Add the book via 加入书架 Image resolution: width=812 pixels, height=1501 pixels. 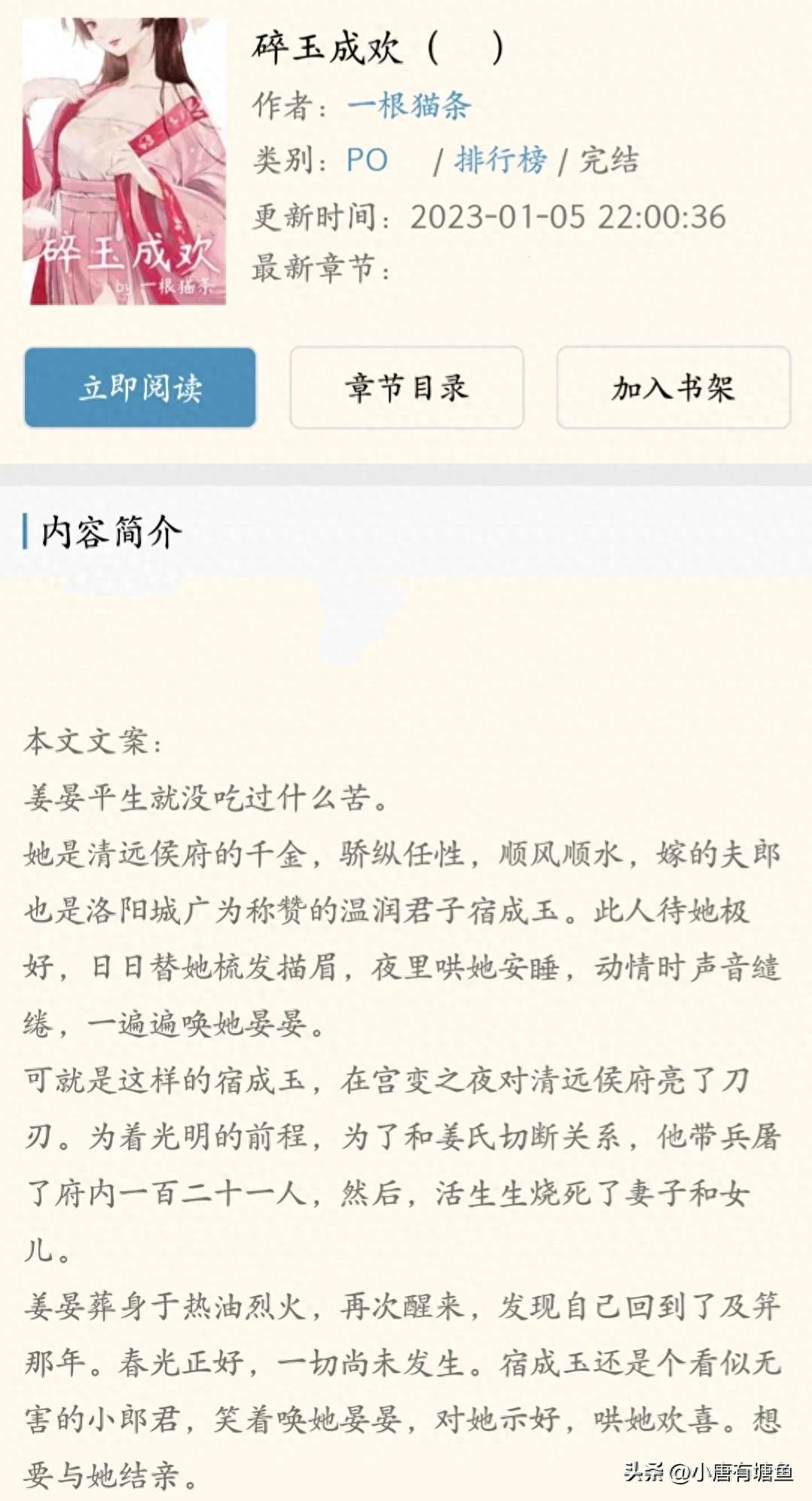pos(673,387)
